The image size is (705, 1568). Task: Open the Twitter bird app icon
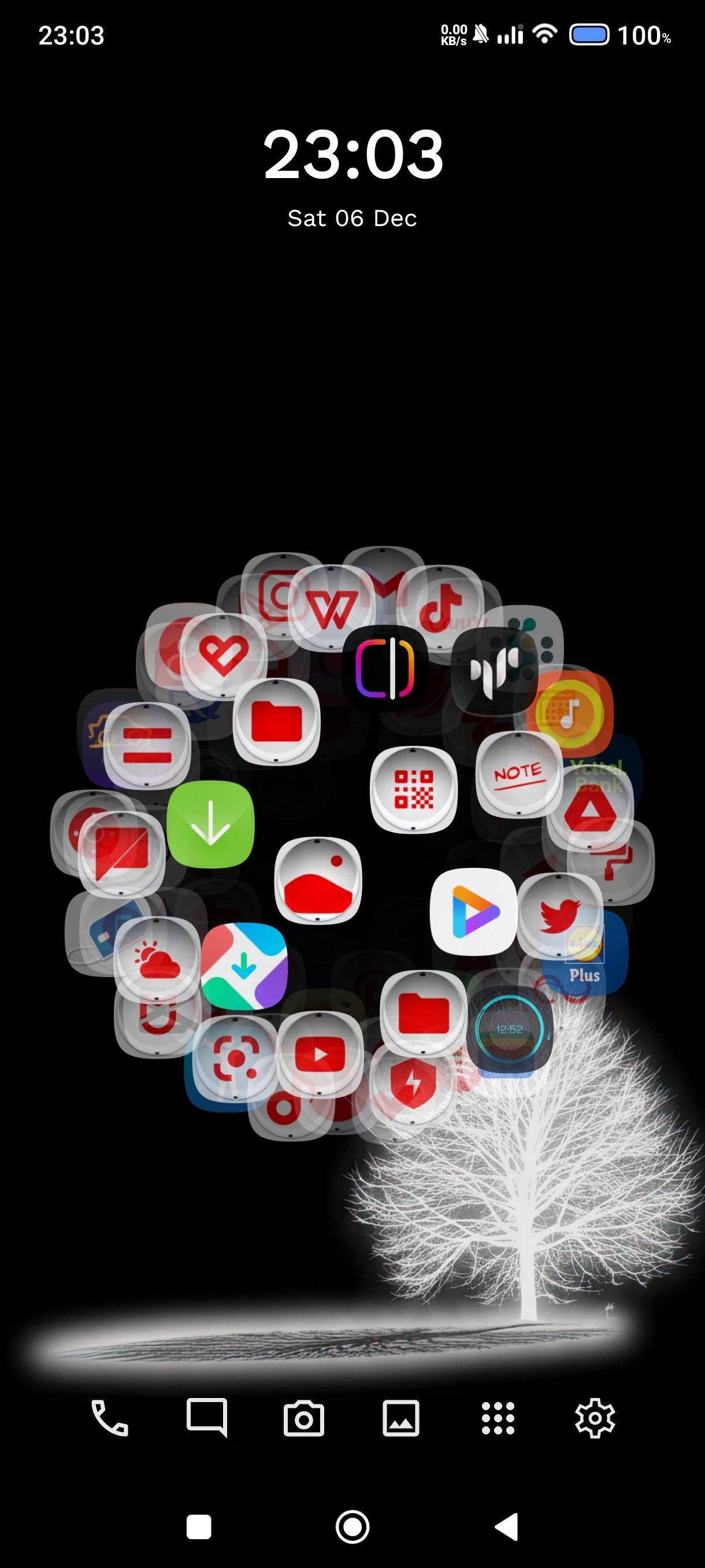559,916
